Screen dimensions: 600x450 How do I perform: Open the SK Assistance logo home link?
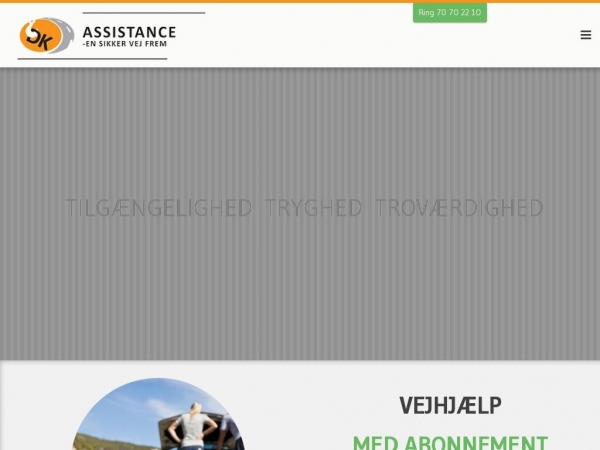coord(98,36)
